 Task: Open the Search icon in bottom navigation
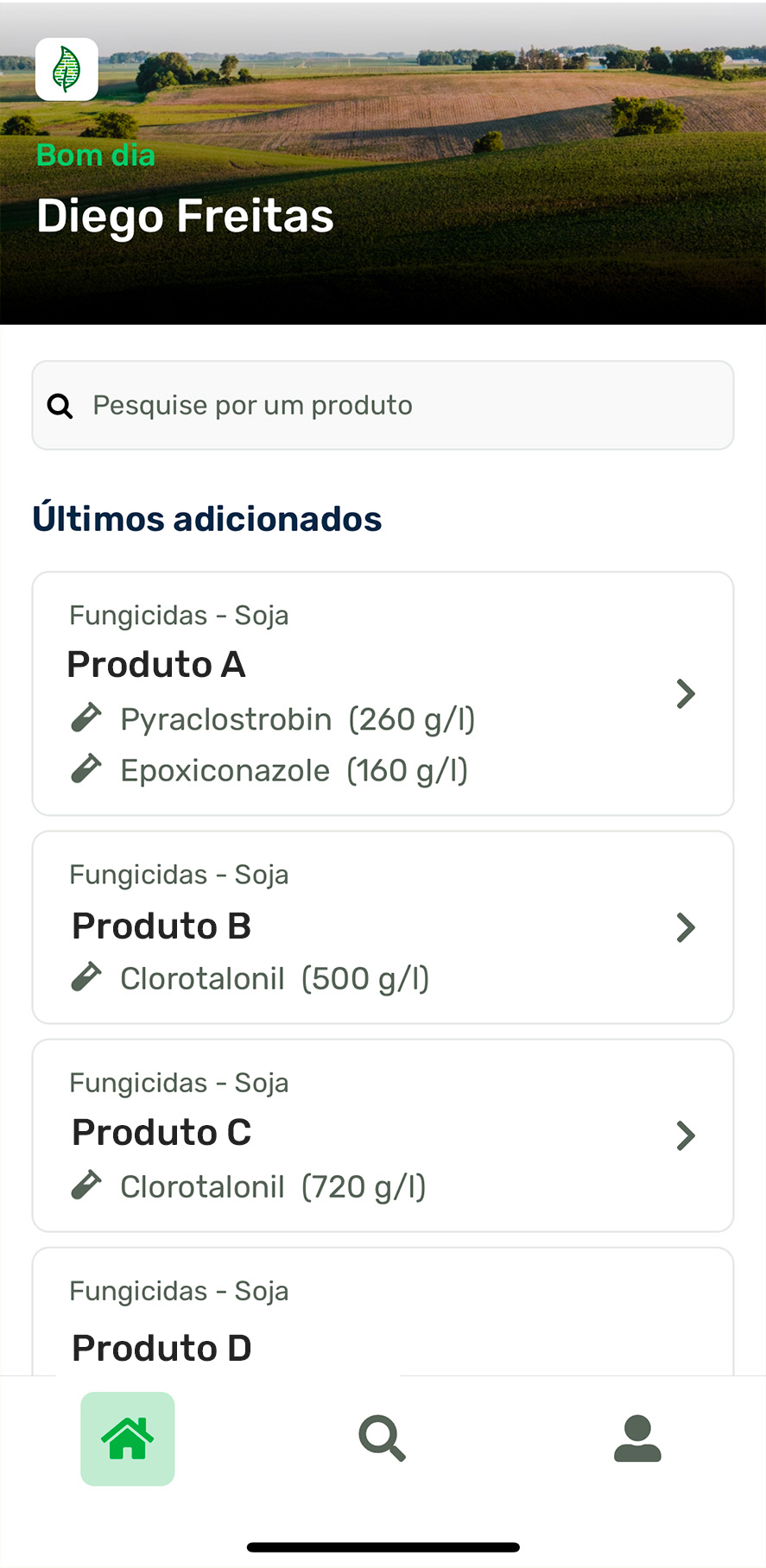(383, 1438)
